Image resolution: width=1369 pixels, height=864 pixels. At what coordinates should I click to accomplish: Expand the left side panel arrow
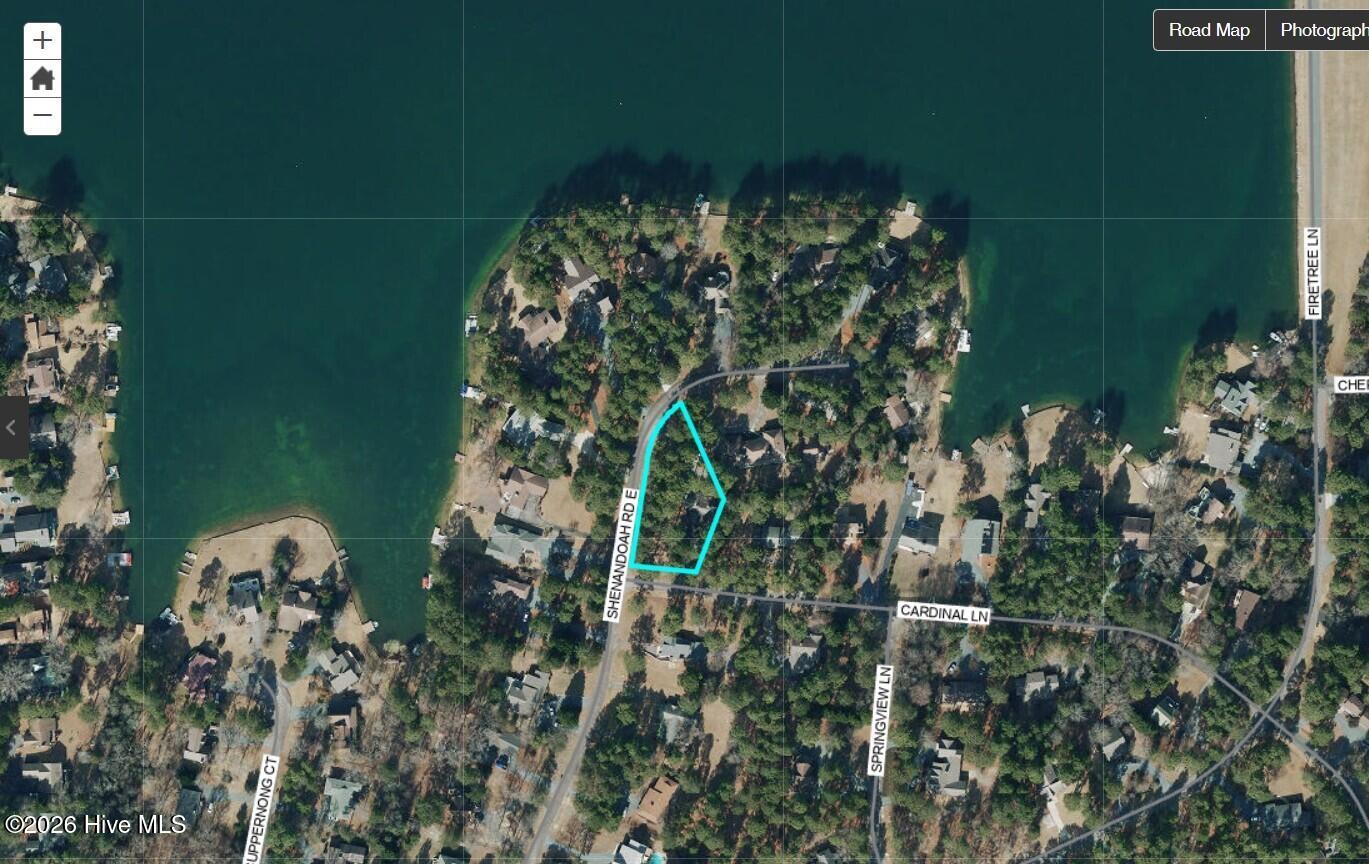point(12,428)
